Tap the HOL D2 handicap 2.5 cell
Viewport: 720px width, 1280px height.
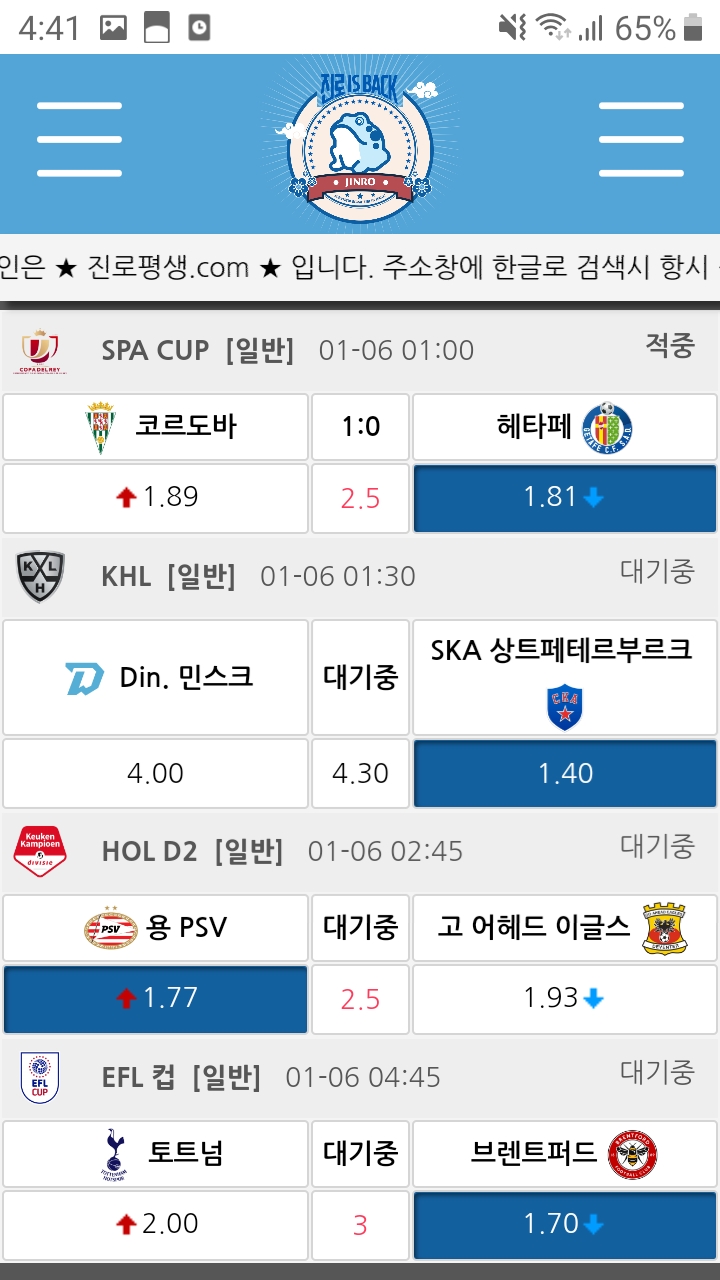(x=360, y=998)
